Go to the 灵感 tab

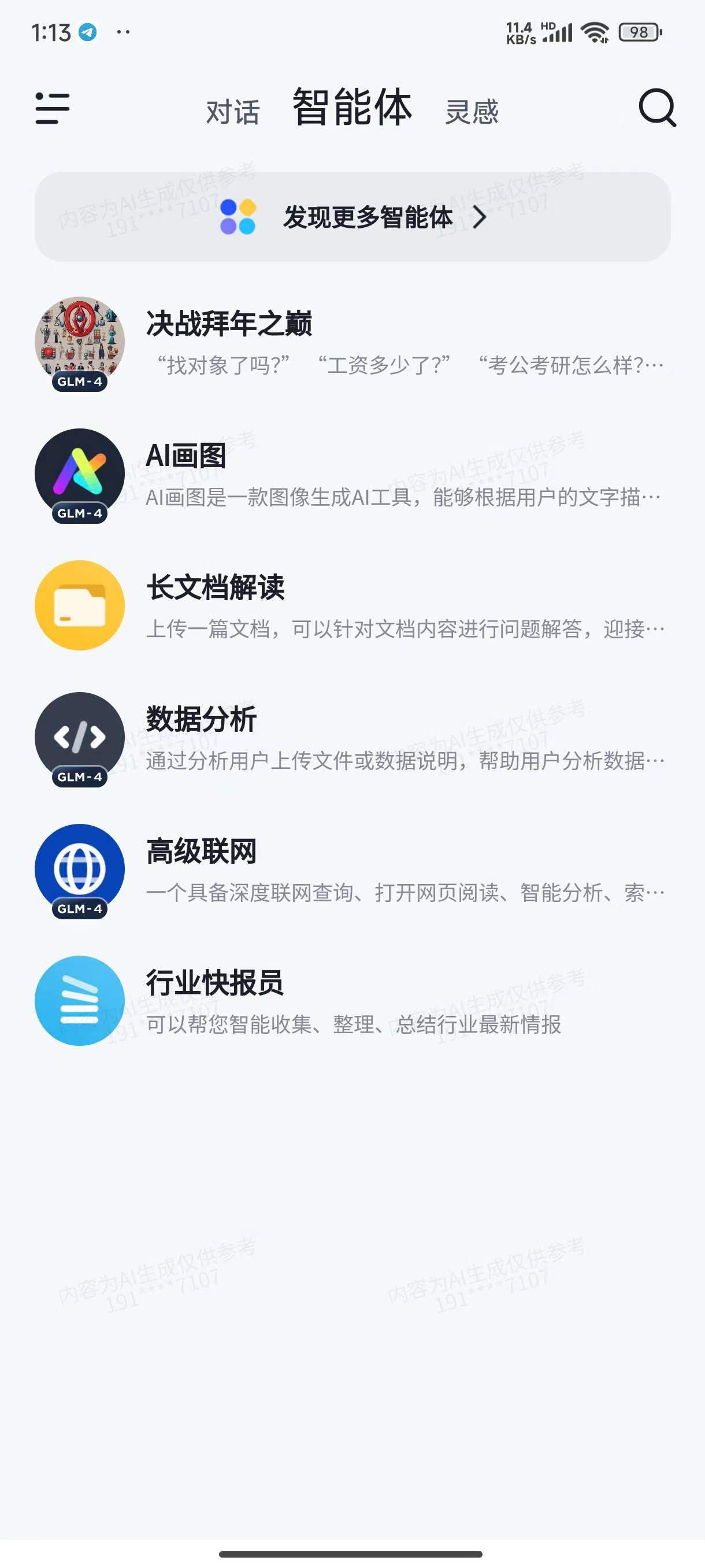tap(472, 112)
